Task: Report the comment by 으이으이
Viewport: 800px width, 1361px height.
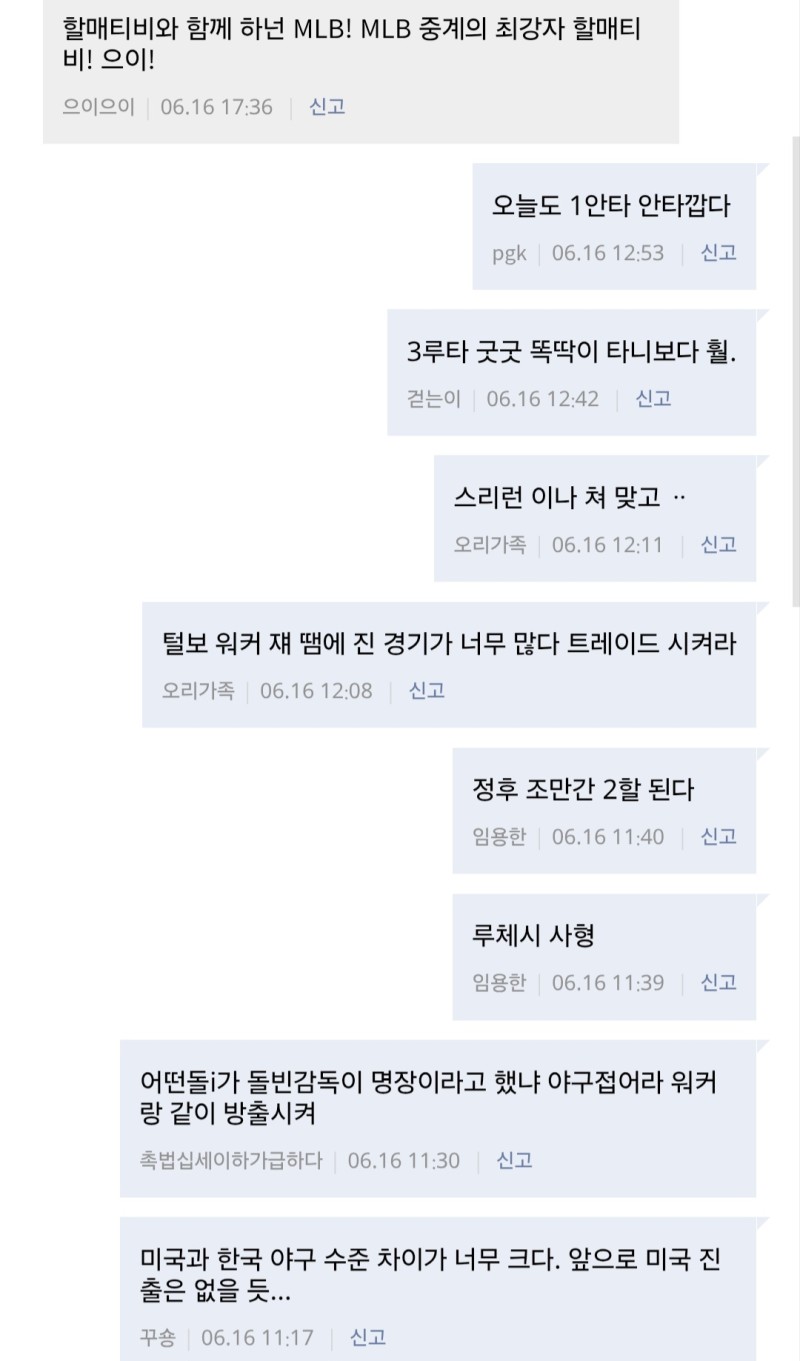Action: tap(327, 107)
